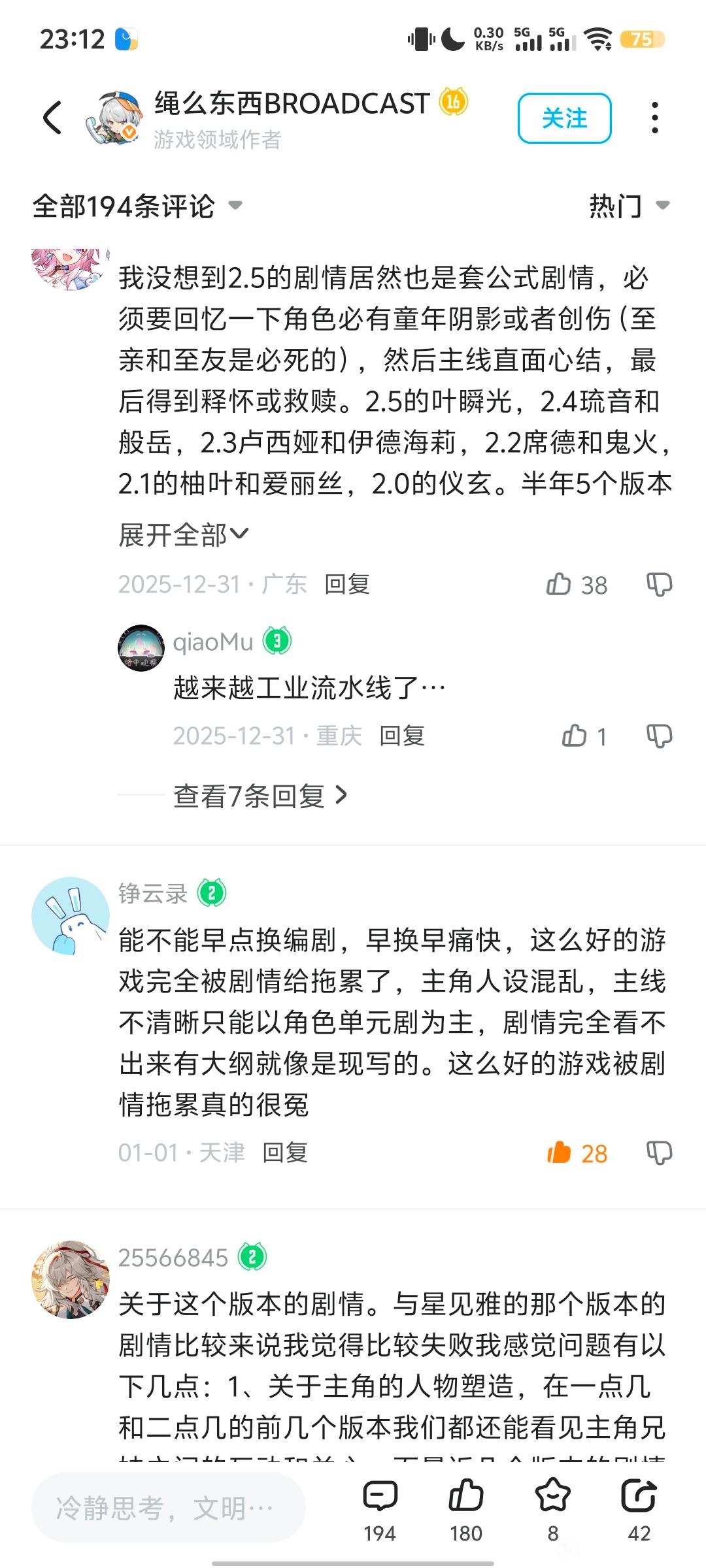The image size is (706, 1568).
Task: Open 25566845's profile avatar
Action: tap(71, 1279)
